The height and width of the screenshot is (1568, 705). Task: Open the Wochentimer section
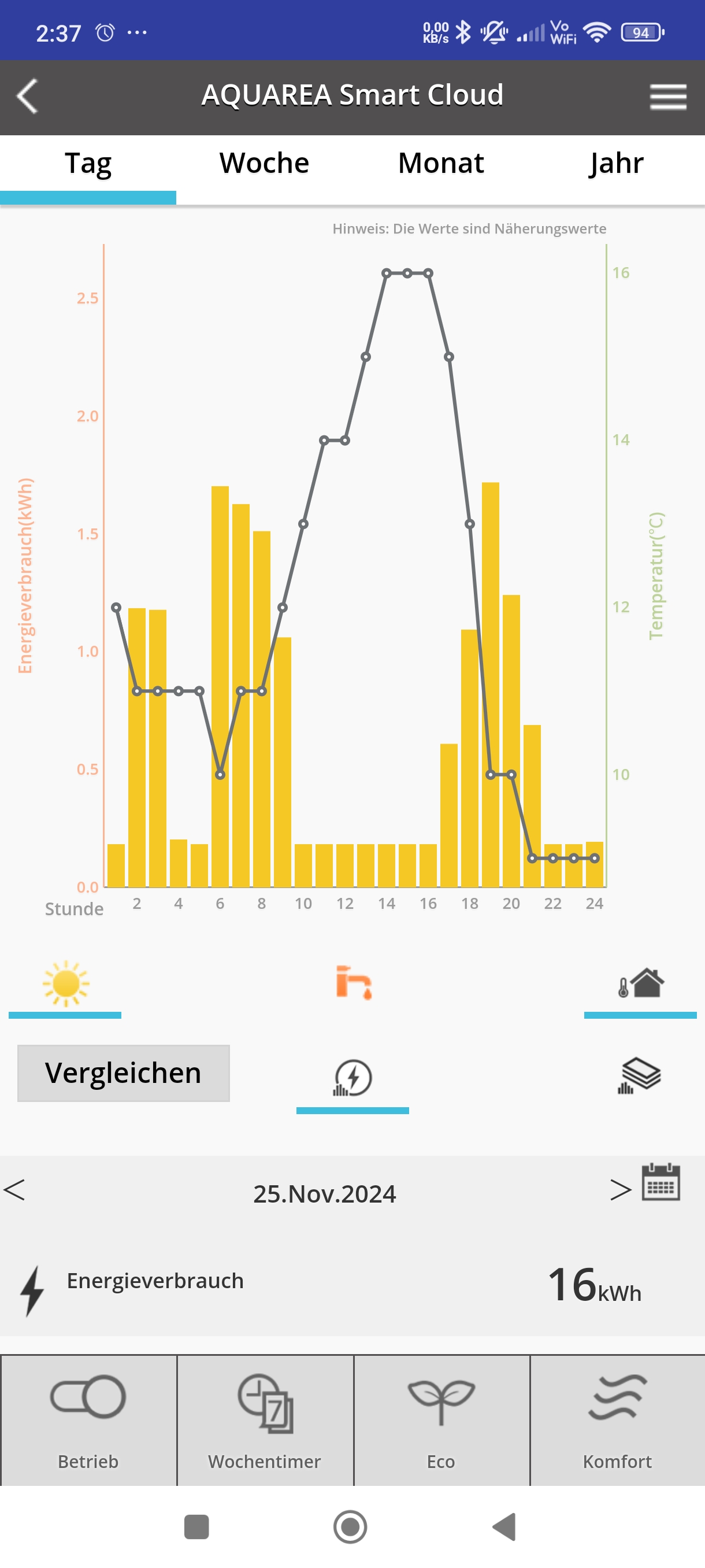click(265, 1419)
